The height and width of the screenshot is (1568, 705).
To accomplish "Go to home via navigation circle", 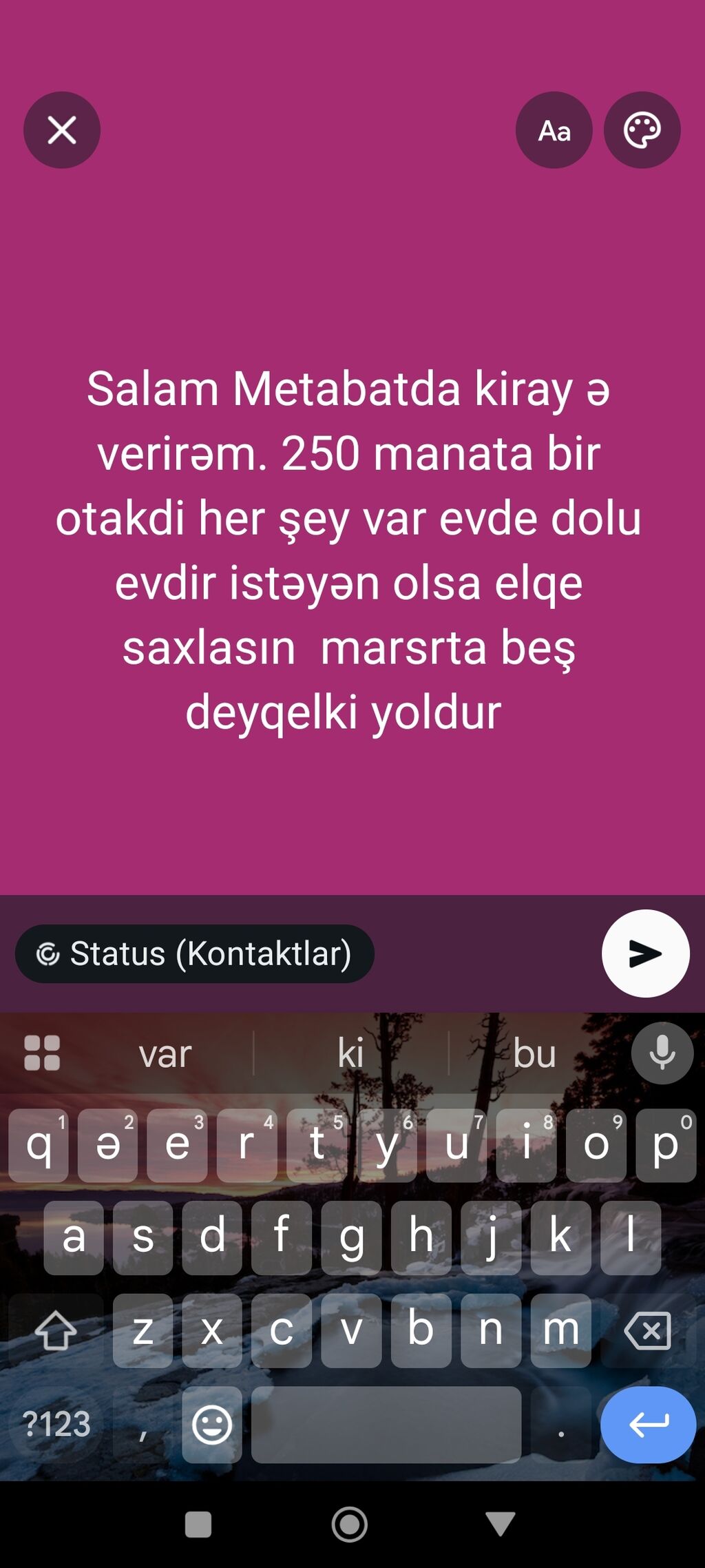I will tap(350, 1525).
